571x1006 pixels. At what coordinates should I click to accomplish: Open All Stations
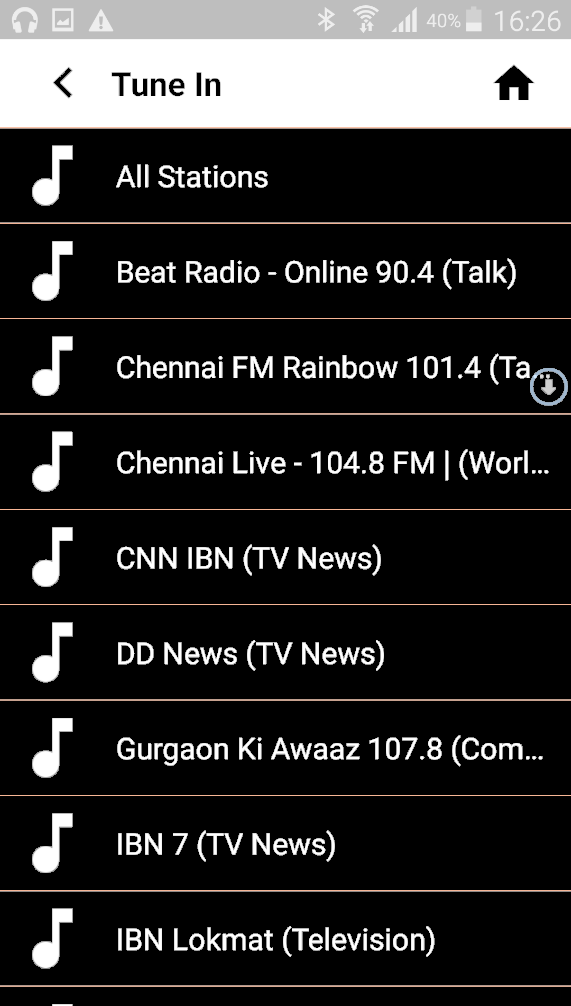pyautogui.click(x=286, y=176)
